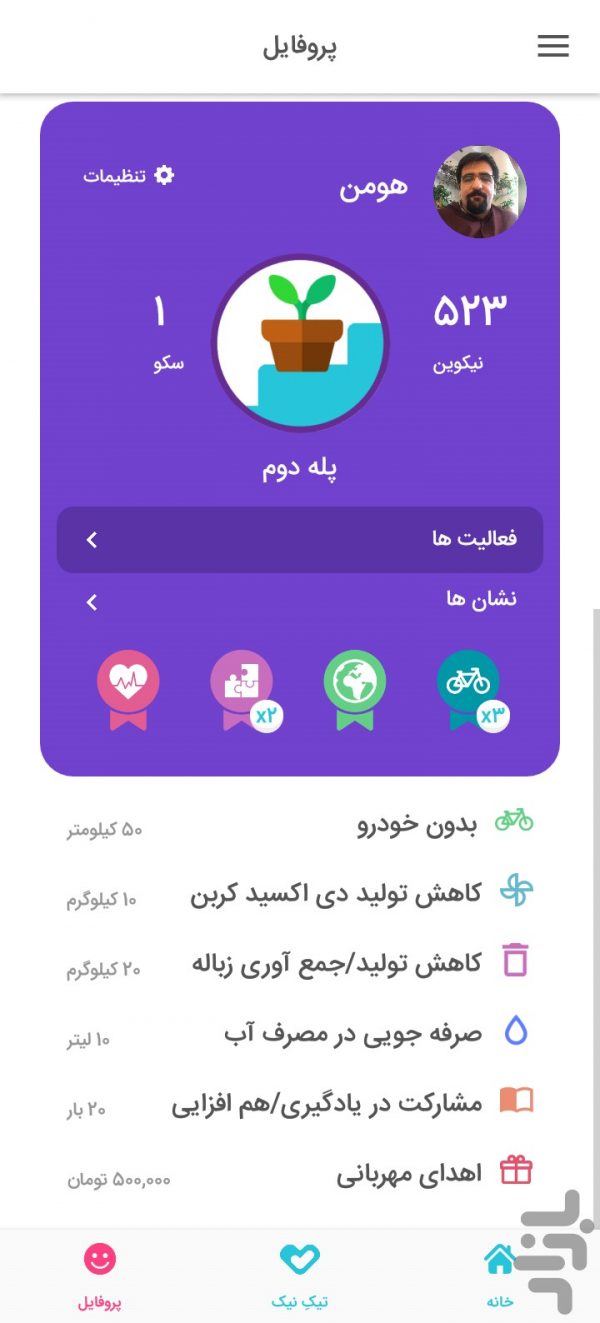The width and height of the screenshot is (600, 1323).
Task: Switch to the تیکِ نیک tab
Action: point(299,1275)
